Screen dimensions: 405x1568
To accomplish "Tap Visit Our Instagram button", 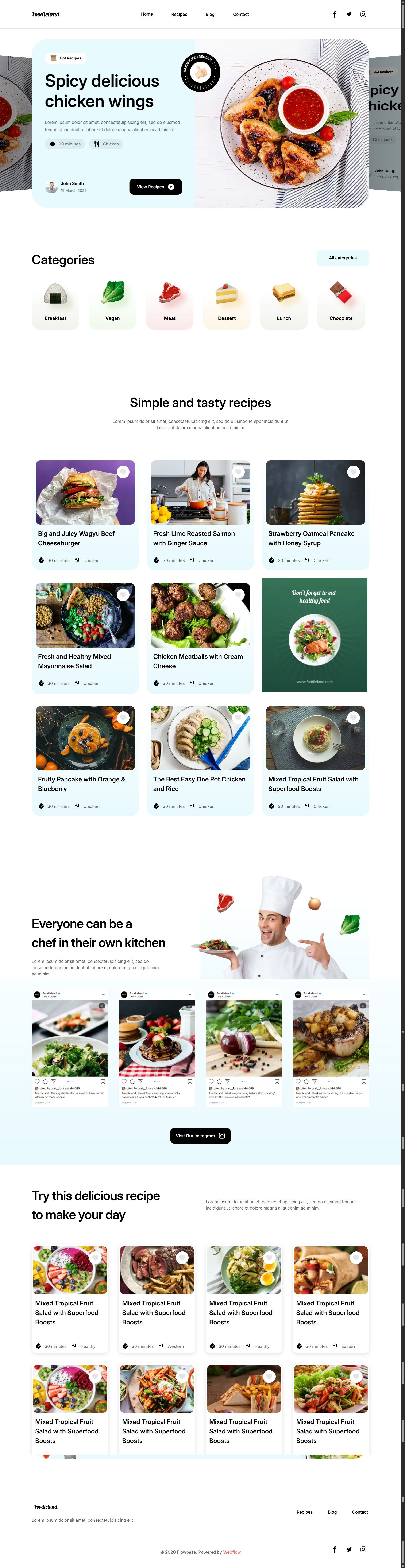I will 200,1136.
